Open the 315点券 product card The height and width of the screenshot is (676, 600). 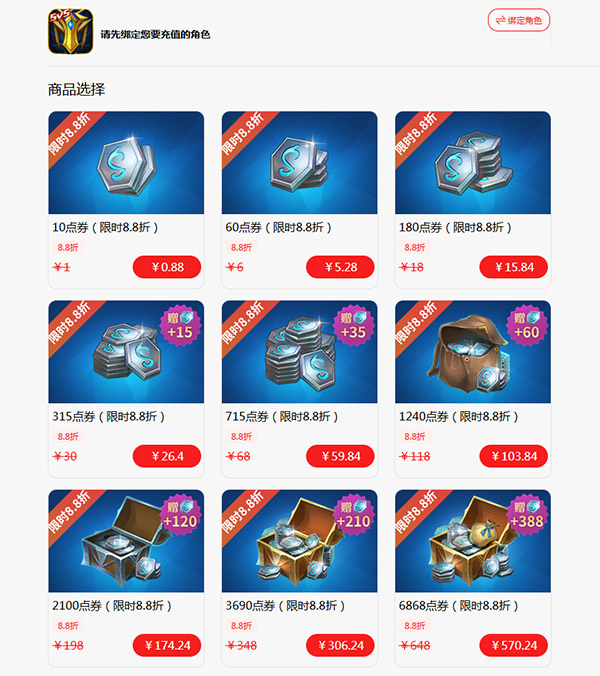click(x=126, y=353)
